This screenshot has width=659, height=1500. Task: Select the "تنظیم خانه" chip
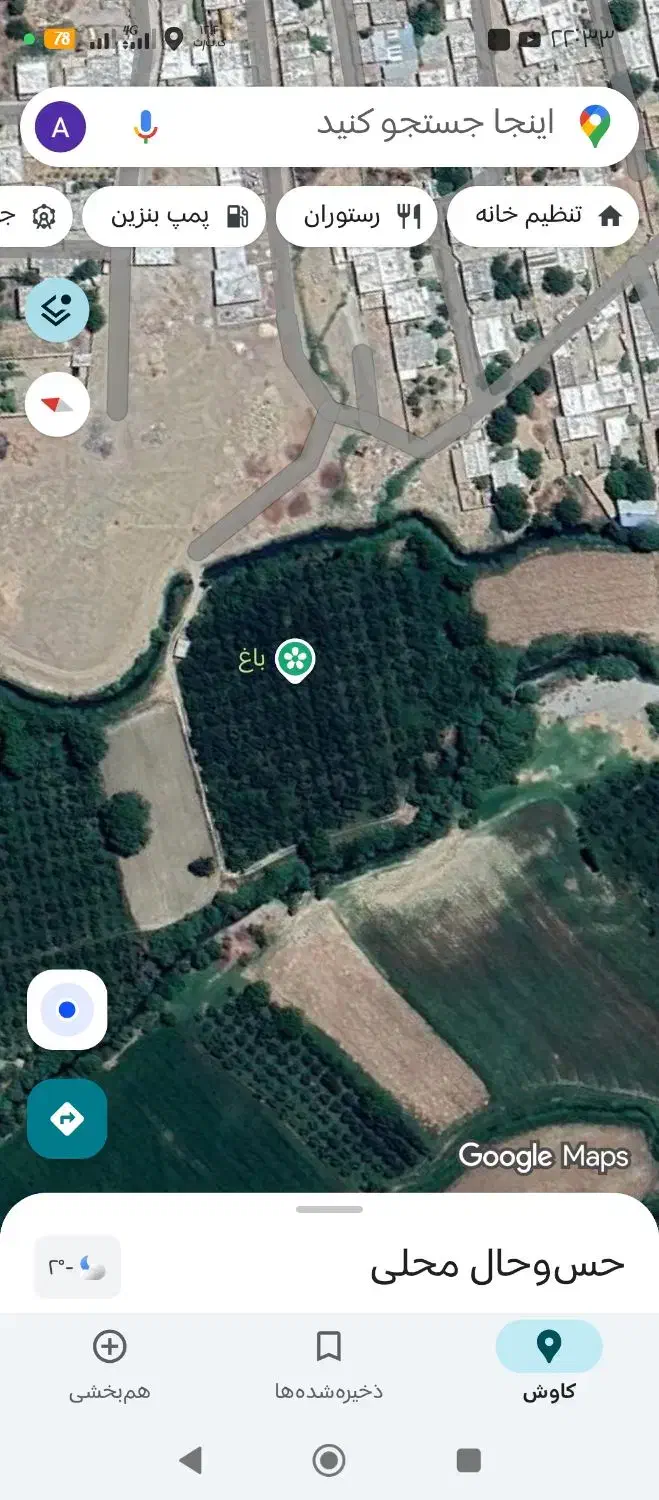click(543, 216)
